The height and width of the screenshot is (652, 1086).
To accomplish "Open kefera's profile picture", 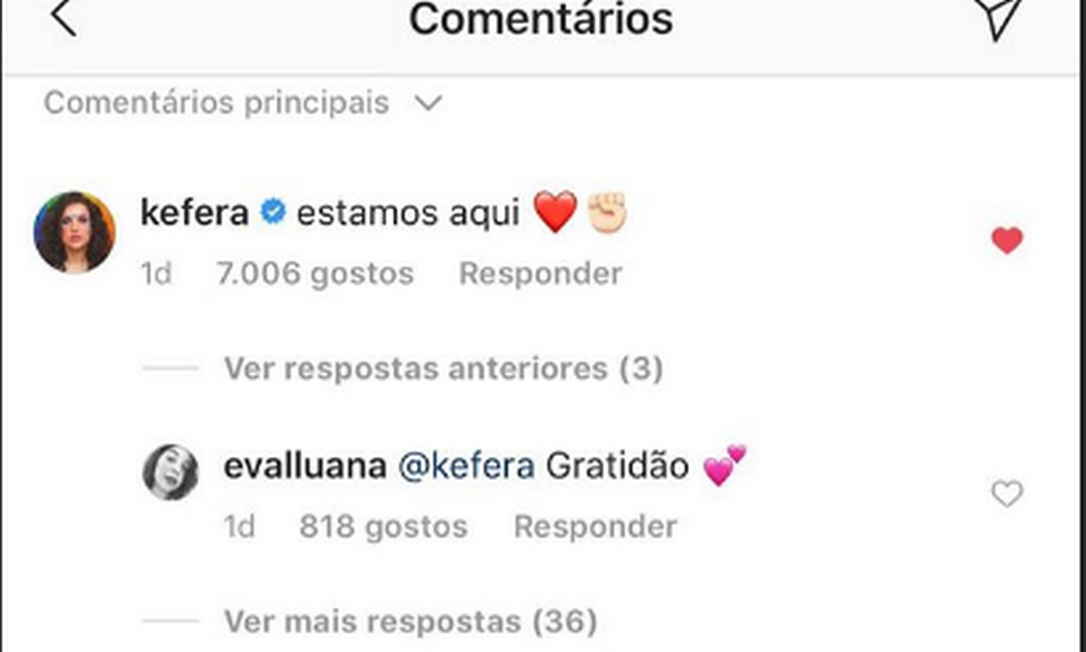I will pyautogui.click(x=74, y=232).
